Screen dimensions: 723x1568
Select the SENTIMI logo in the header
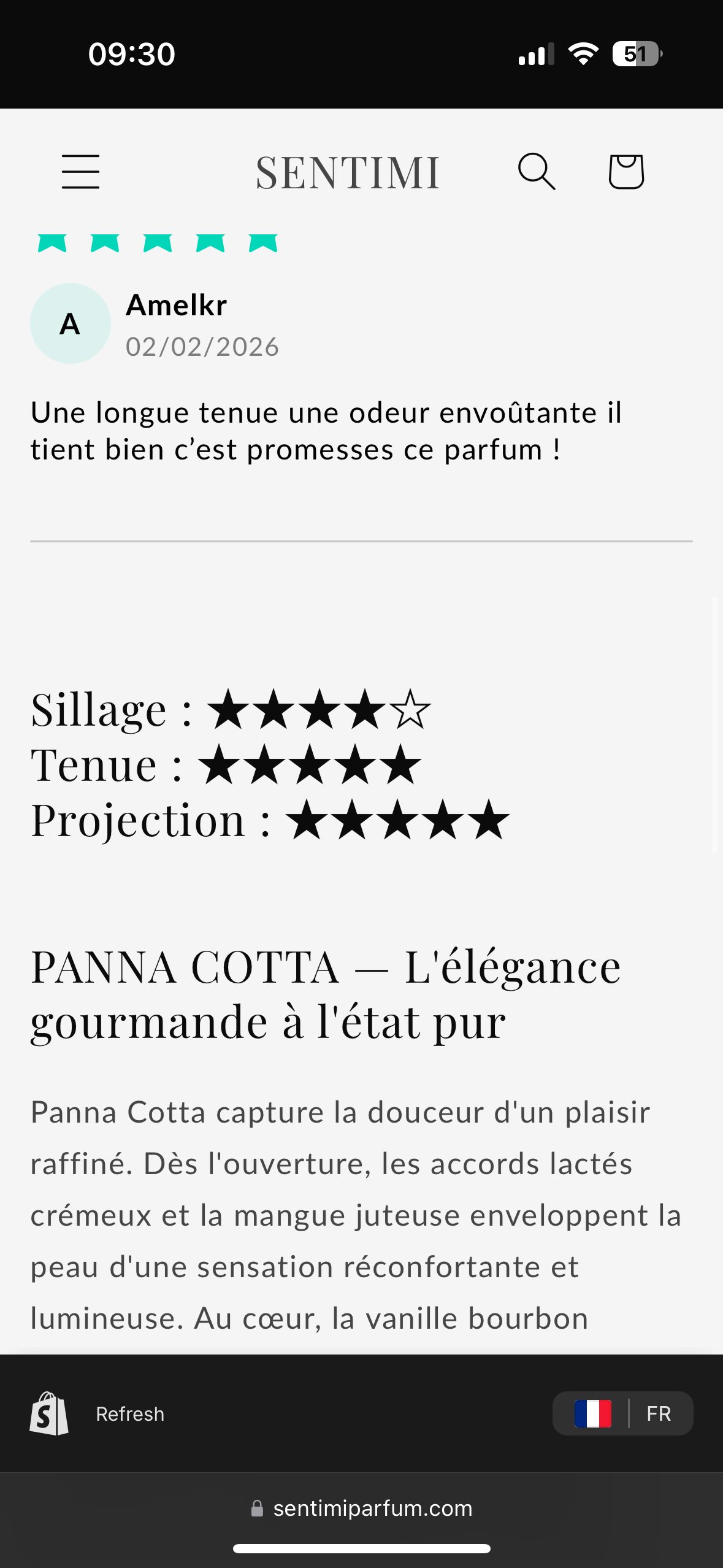[x=347, y=172]
